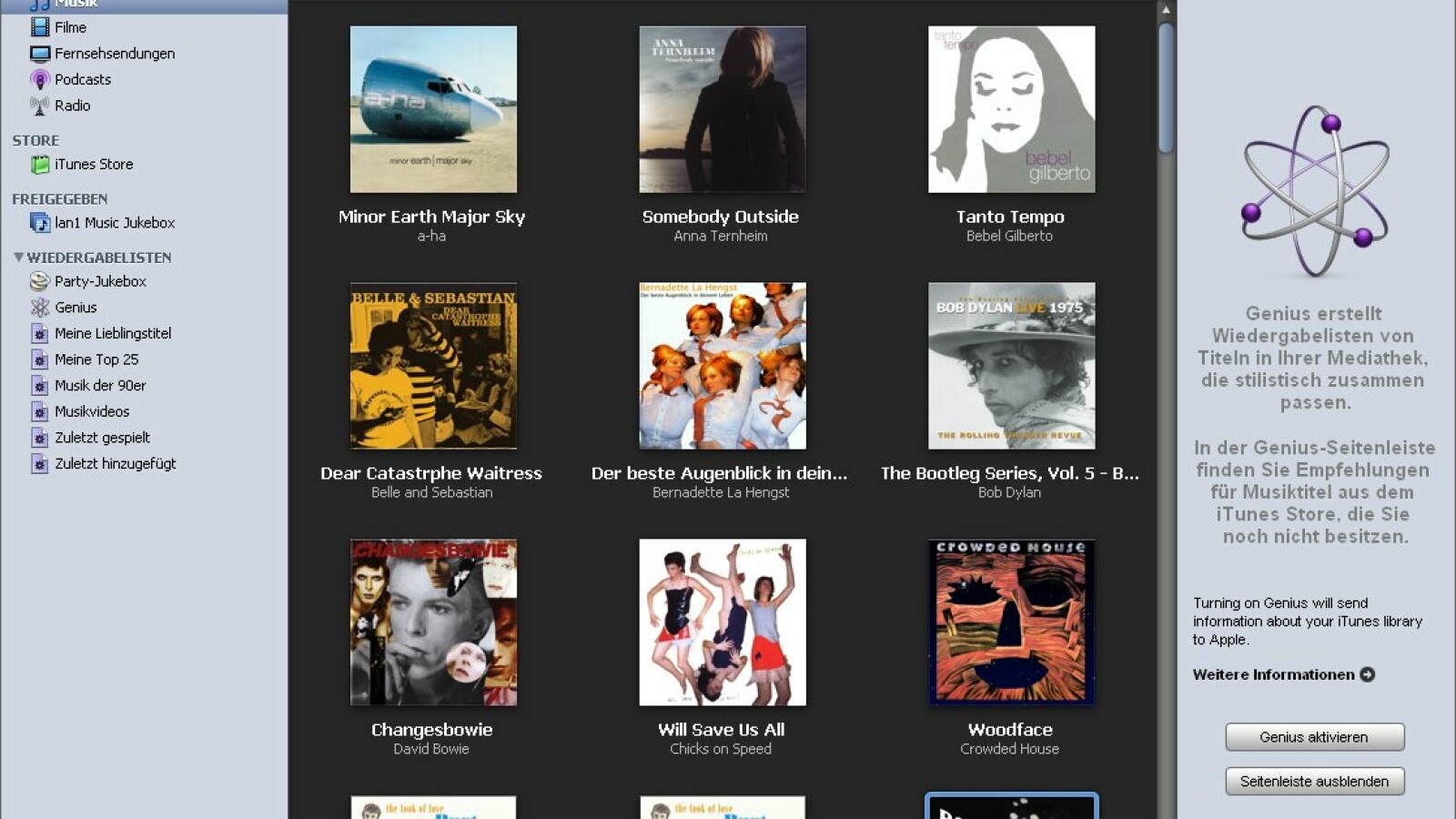1456x819 pixels.
Task: Select Fernsehsendungen in the library
Action: click(114, 54)
